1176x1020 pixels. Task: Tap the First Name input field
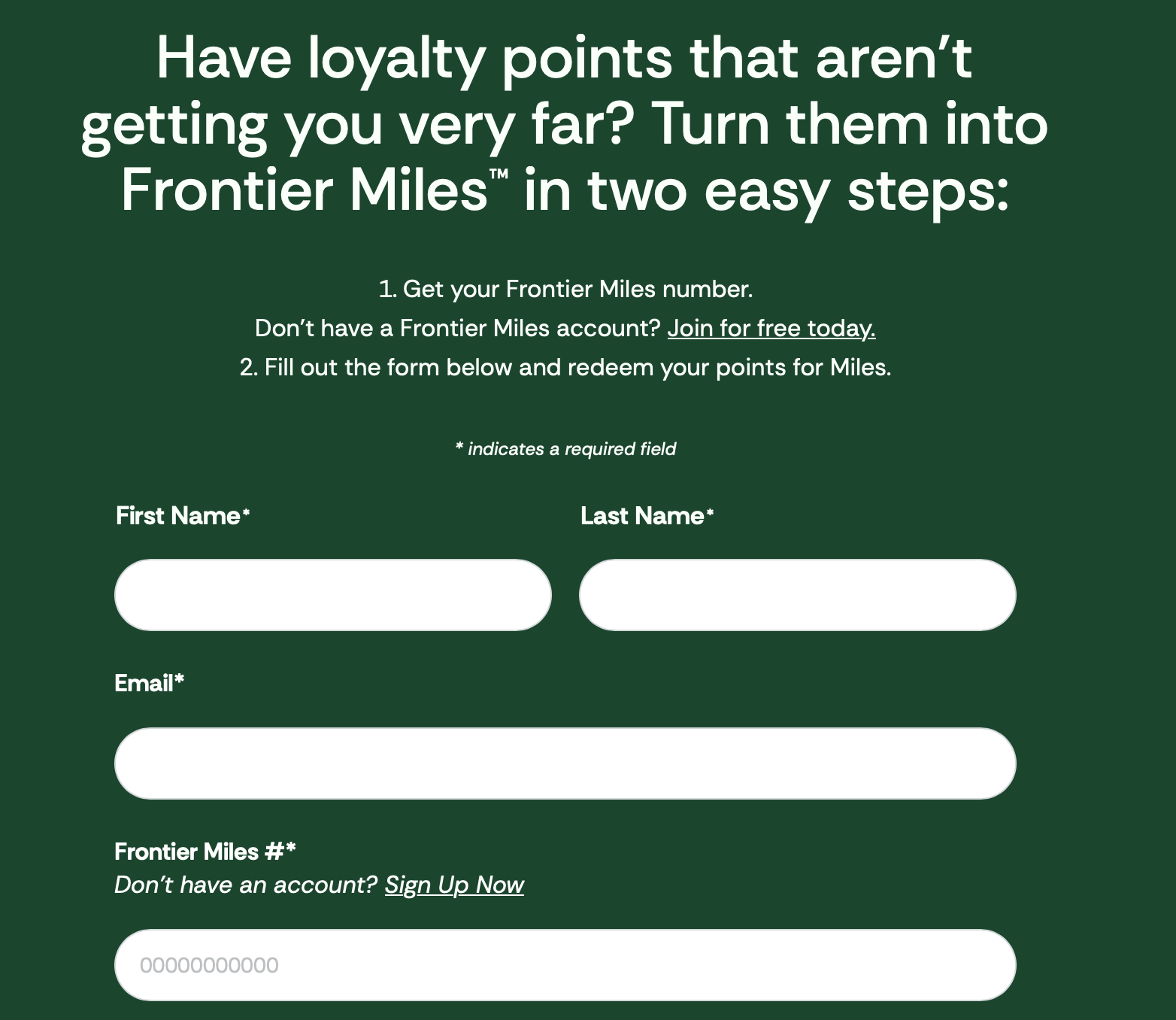332,595
